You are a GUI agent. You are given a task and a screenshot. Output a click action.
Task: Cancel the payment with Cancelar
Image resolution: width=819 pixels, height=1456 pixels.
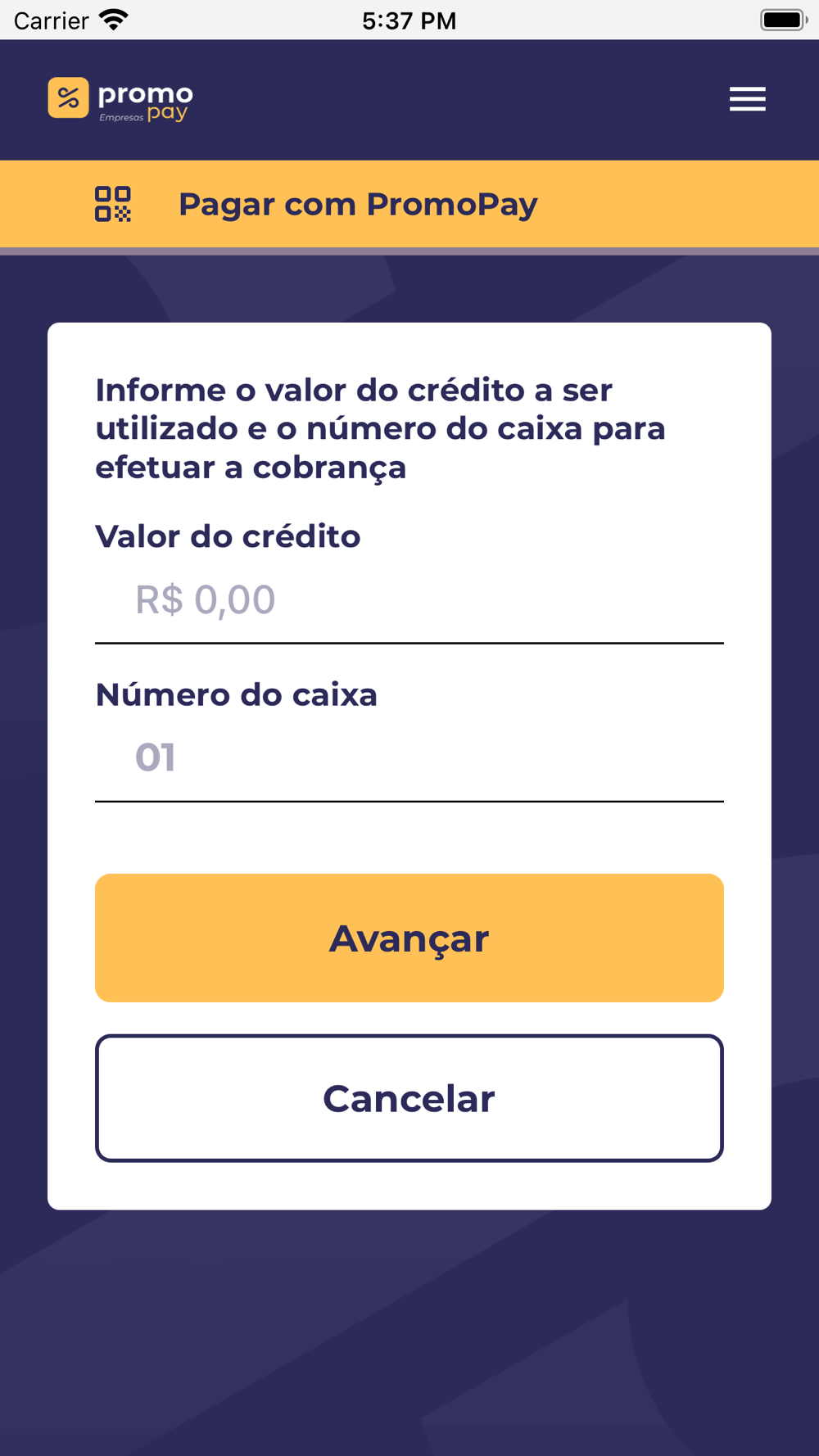click(409, 1098)
